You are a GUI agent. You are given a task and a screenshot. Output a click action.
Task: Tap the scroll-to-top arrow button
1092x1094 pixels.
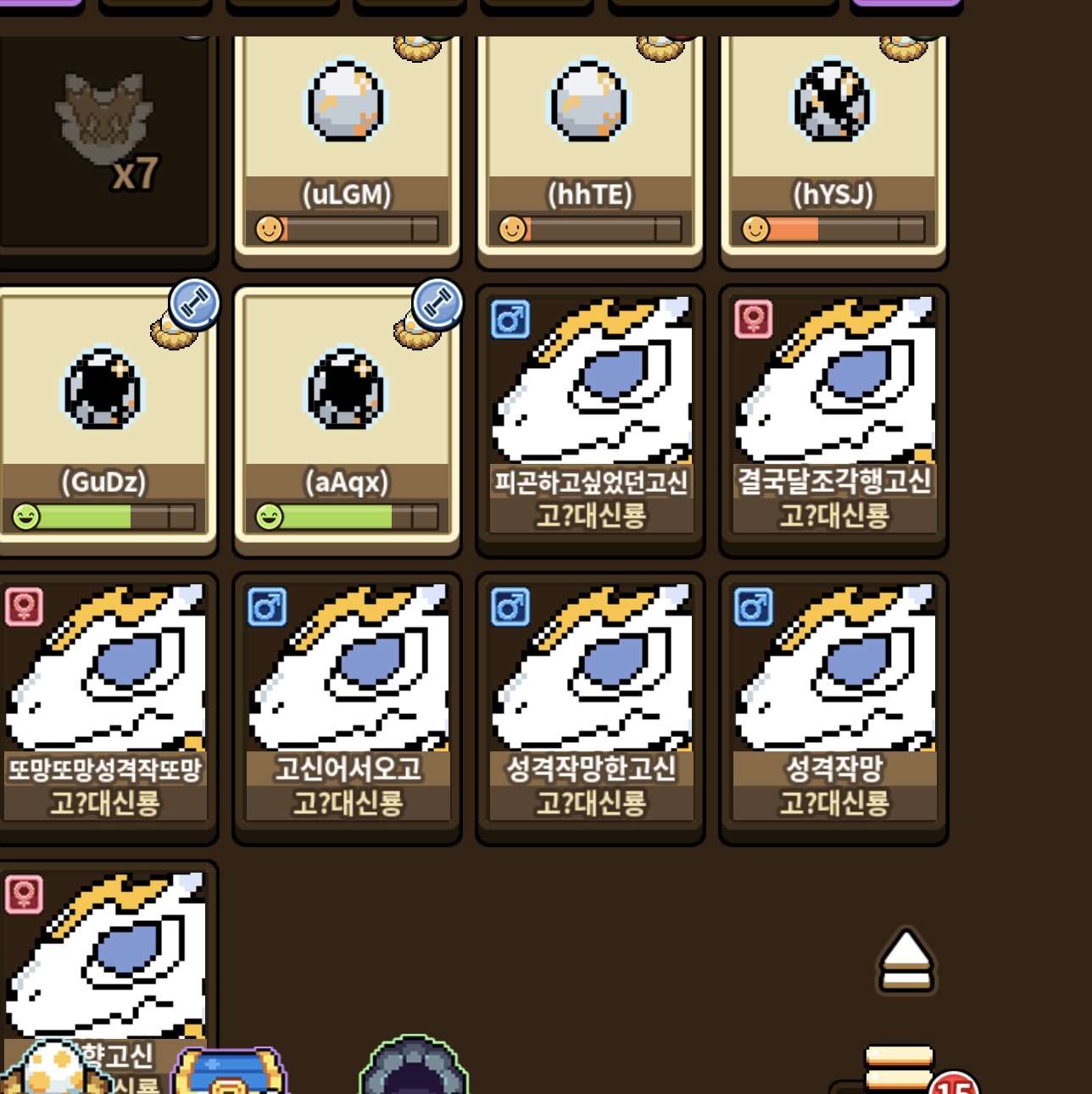coord(905,961)
